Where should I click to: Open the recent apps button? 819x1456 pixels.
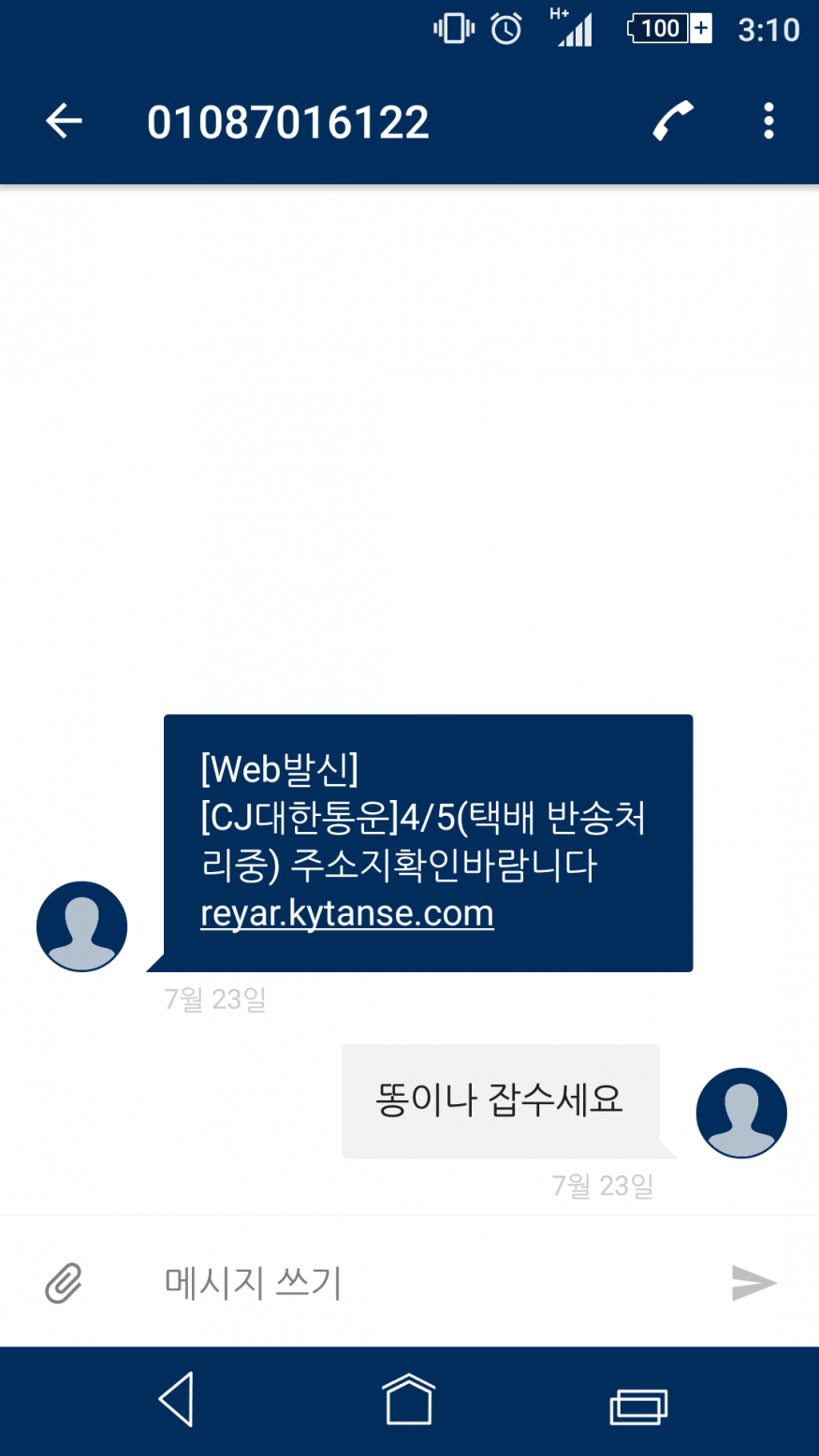638,1405
